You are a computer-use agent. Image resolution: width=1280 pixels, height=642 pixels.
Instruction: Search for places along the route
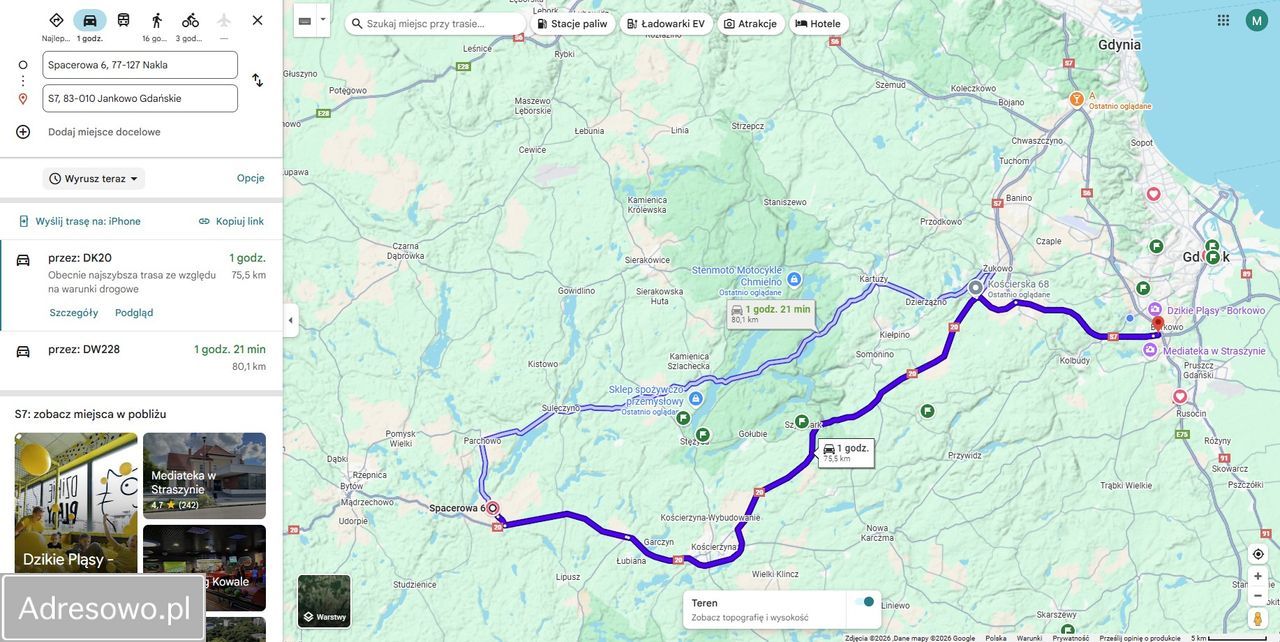tap(440, 24)
